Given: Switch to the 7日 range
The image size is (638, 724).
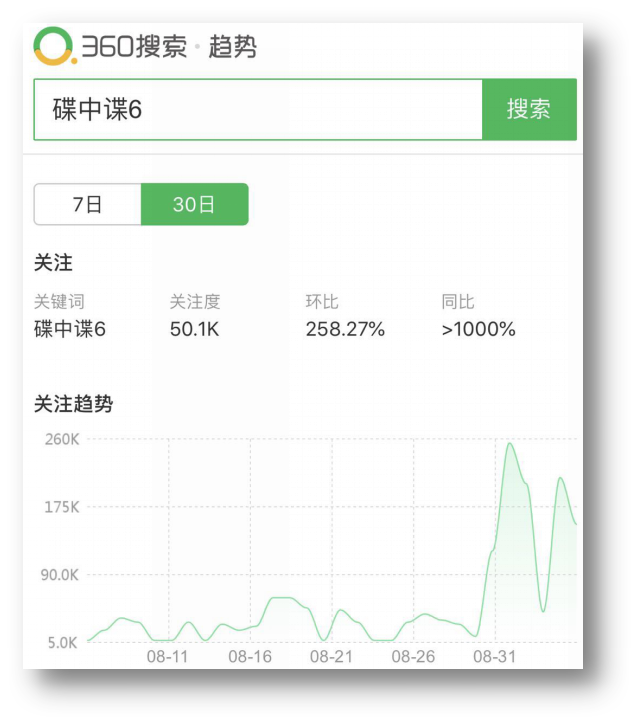Looking at the screenshot, I should pos(88,205).
